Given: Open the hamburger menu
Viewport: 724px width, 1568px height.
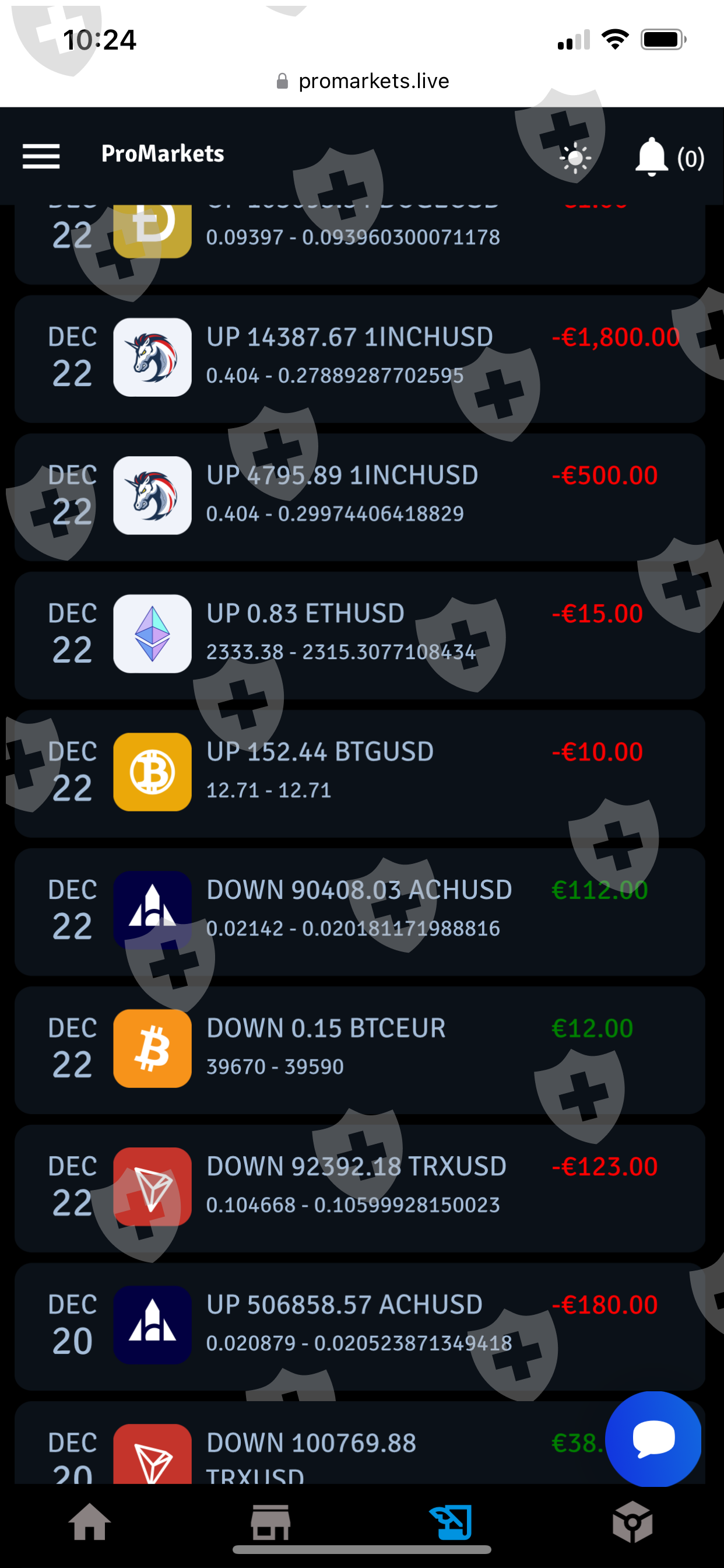Looking at the screenshot, I should [x=41, y=156].
